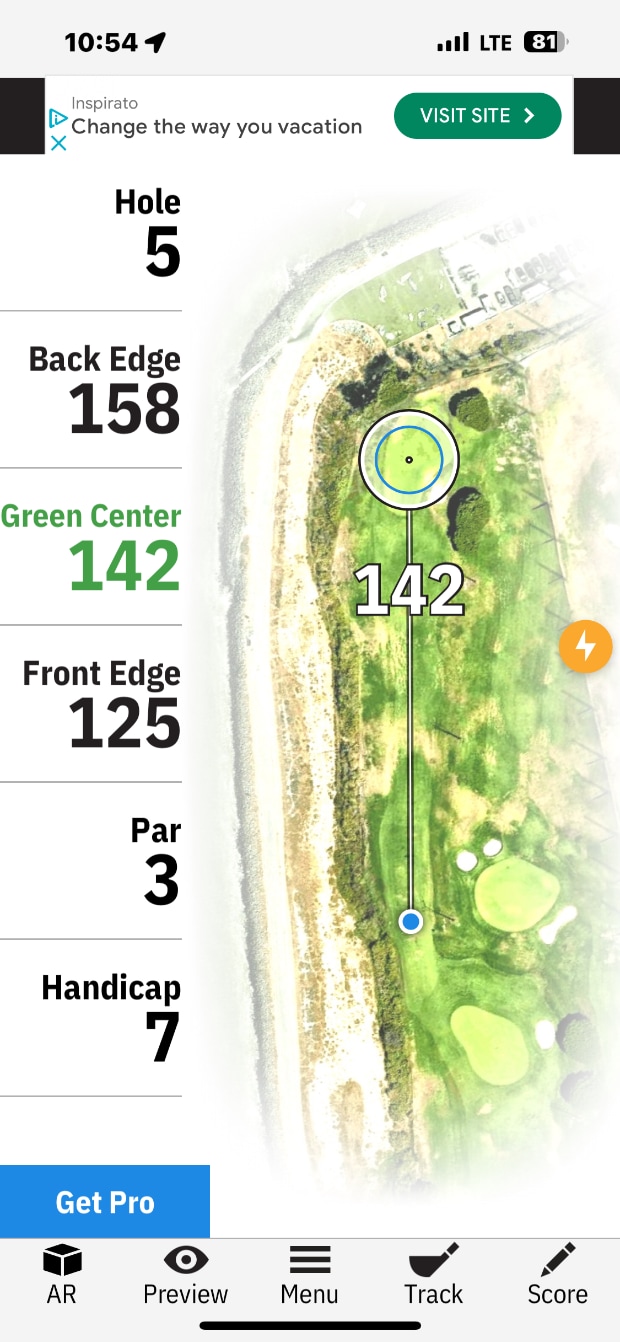The height and width of the screenshot is (1342, 620).
Task: Tap the Visit Site ad button
Action: [477, 116]
